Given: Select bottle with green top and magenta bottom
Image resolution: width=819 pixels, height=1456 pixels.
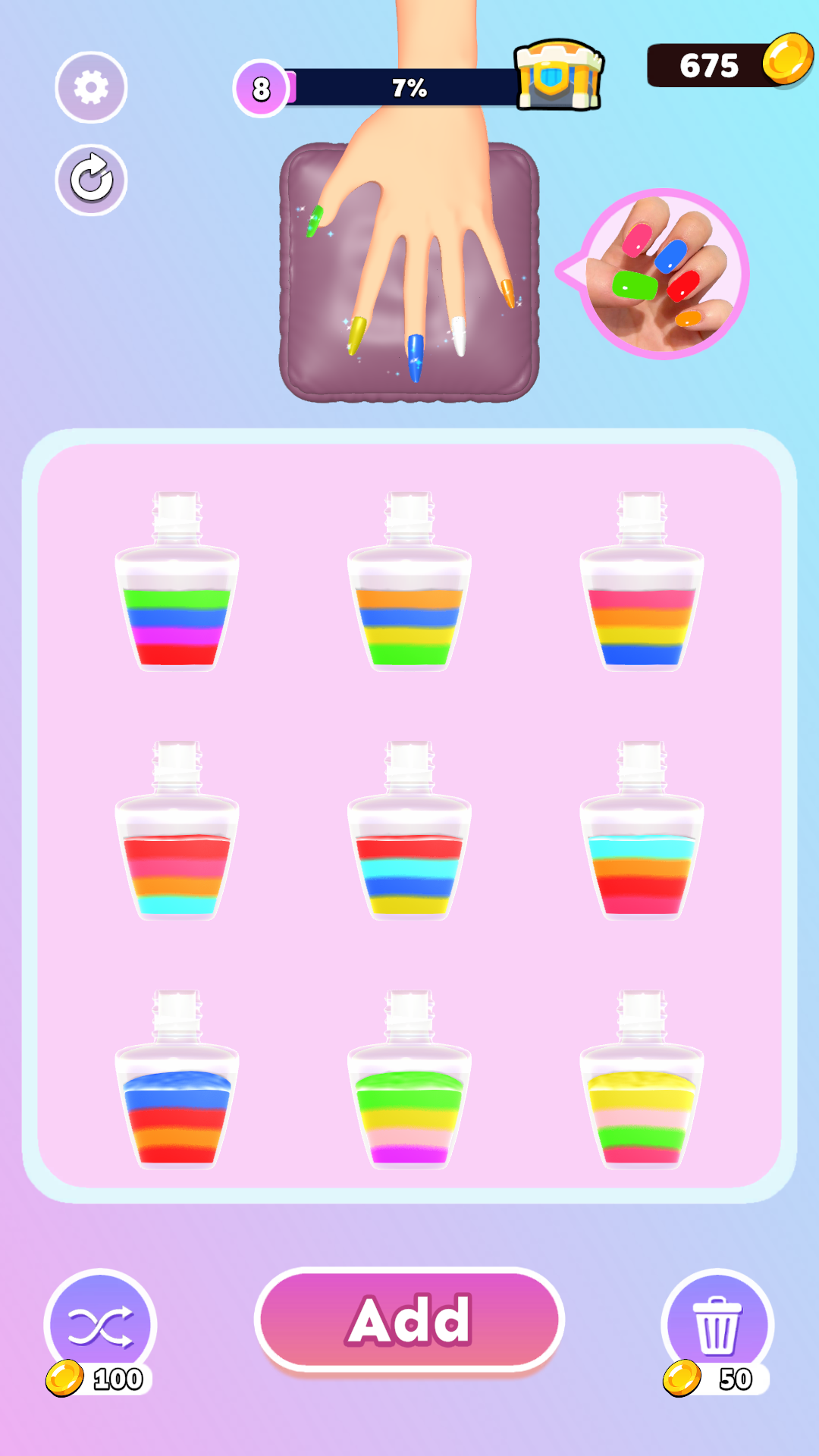Looking at the screenshot, I should coord(409,1079).
